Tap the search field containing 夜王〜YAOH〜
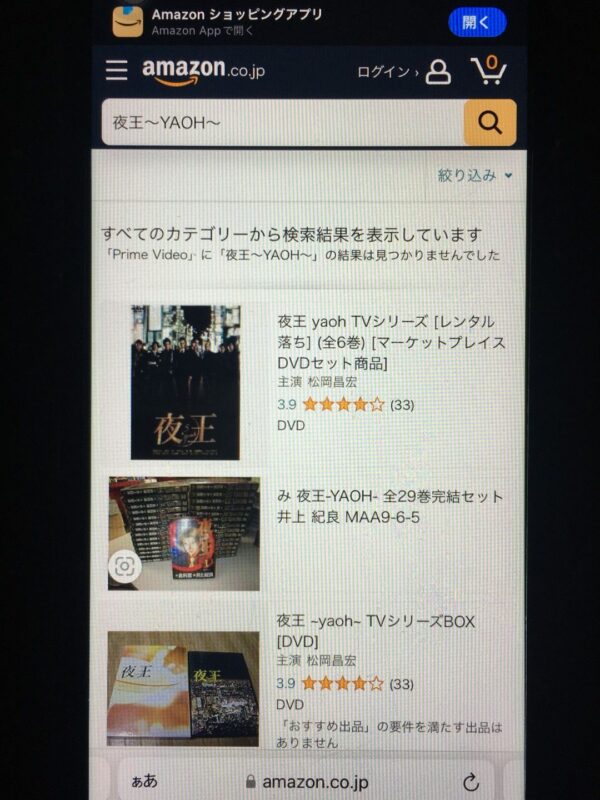This screenshot has height=800, width=600. point(282,123)
